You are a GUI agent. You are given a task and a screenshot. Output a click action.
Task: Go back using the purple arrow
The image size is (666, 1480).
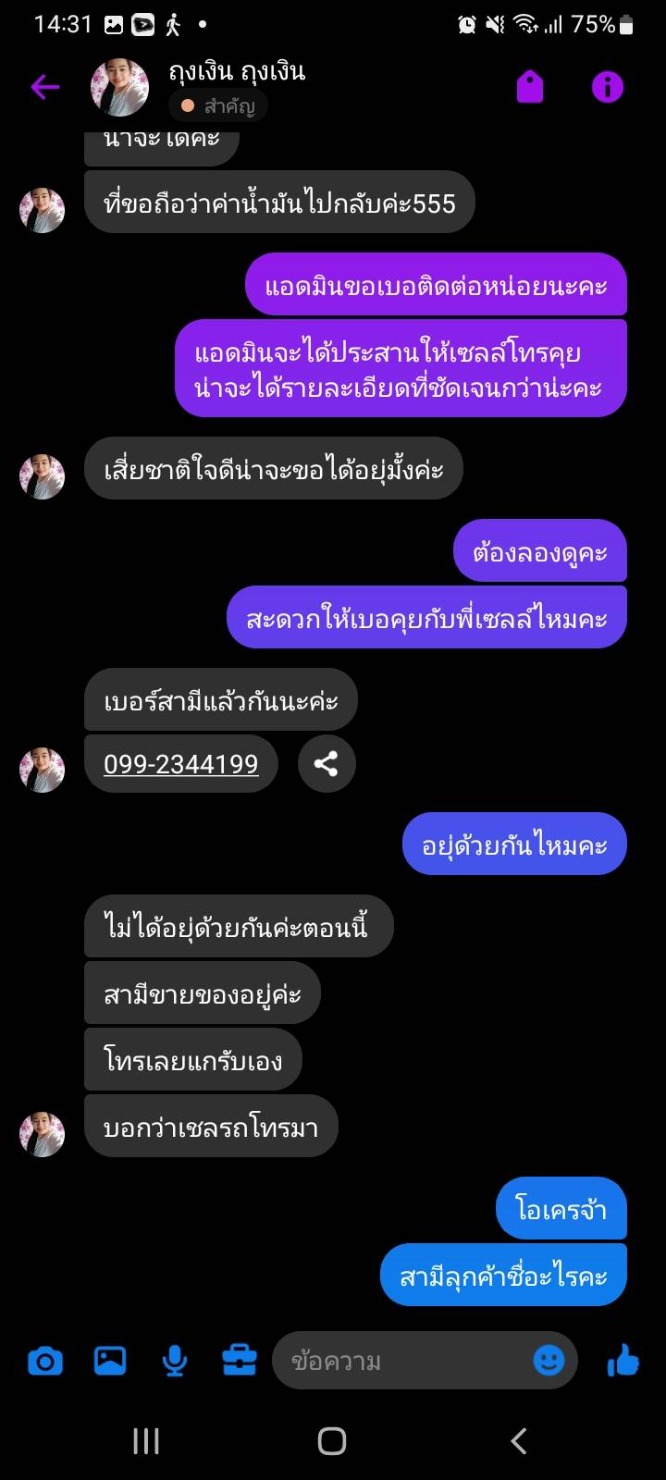tap(44, 87)
